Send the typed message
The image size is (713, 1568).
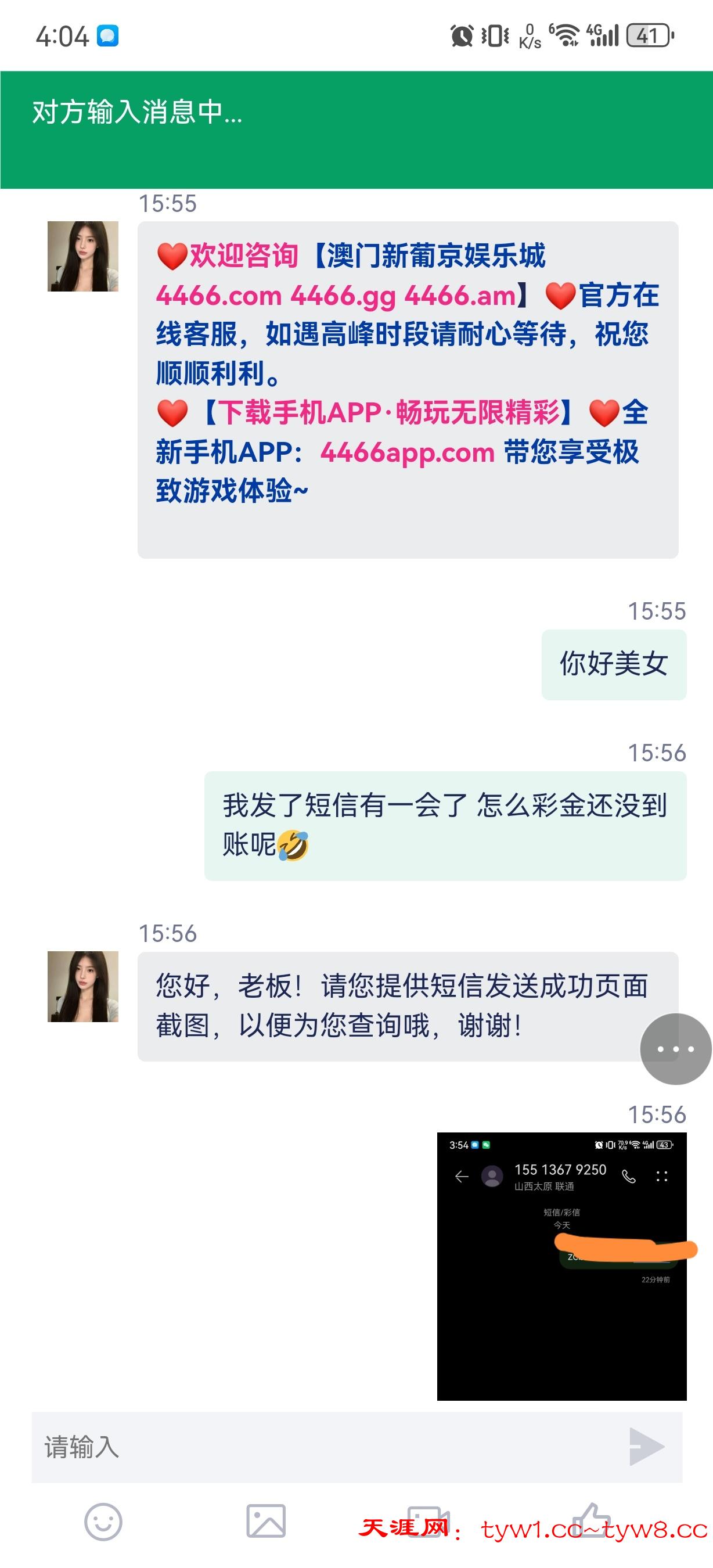(x=646, y=1446)
